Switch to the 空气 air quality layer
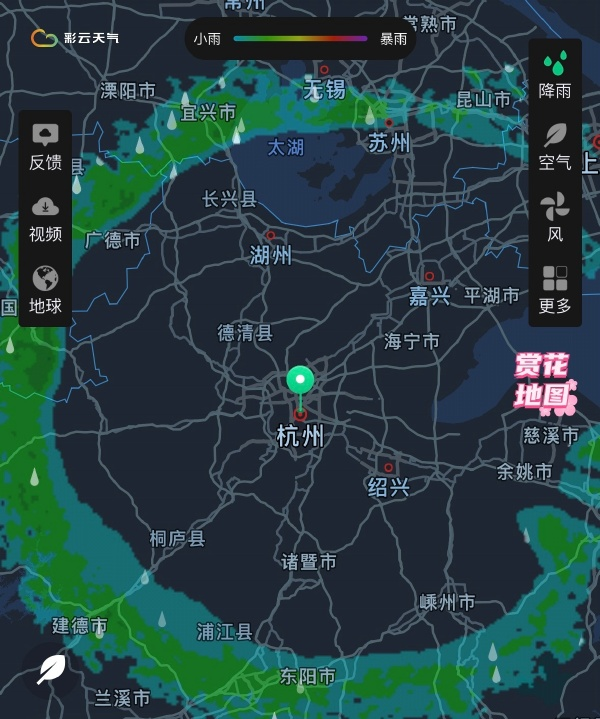This screenshot has width=600, height=719. coord(555,147)
